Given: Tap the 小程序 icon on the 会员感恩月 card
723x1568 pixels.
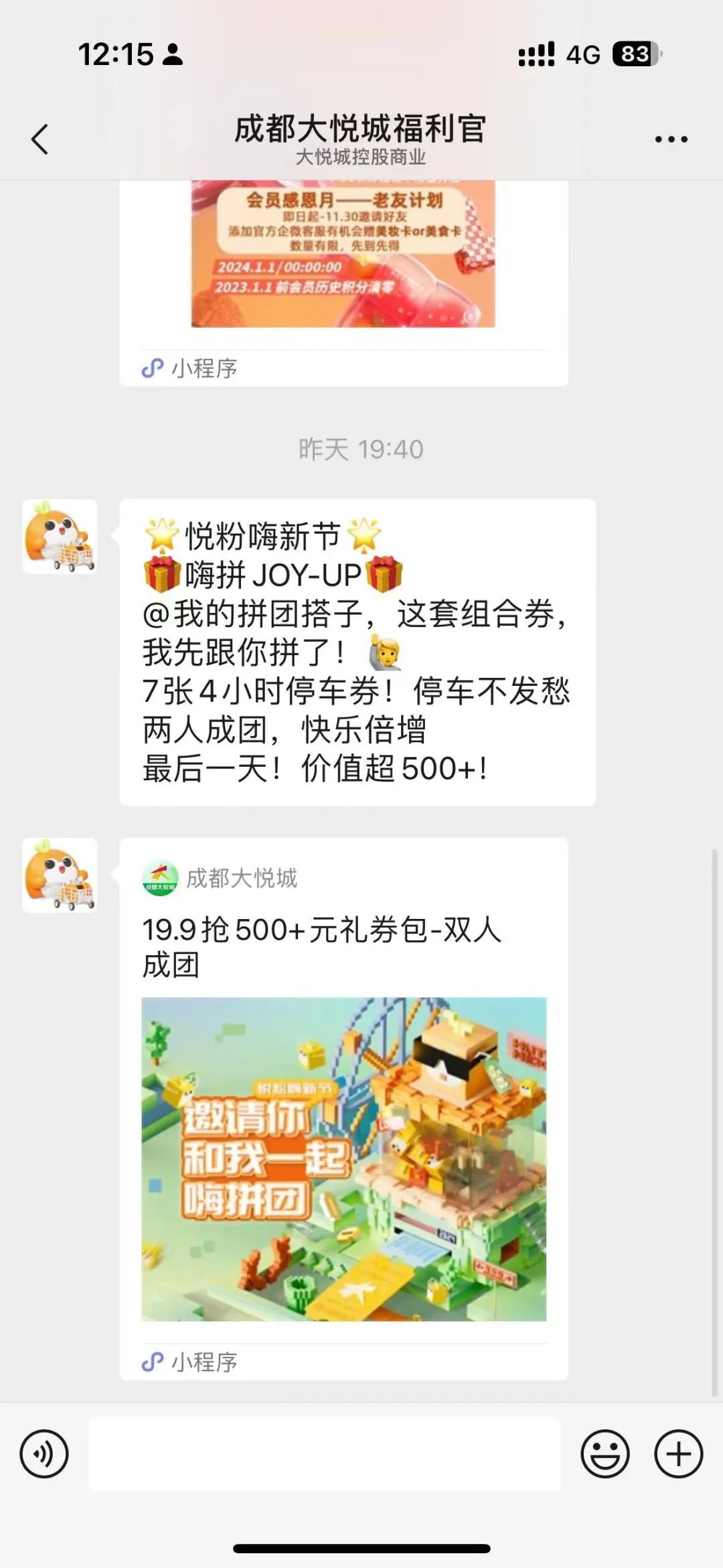Looking at the screenshot, I should [x=153, y=365].
